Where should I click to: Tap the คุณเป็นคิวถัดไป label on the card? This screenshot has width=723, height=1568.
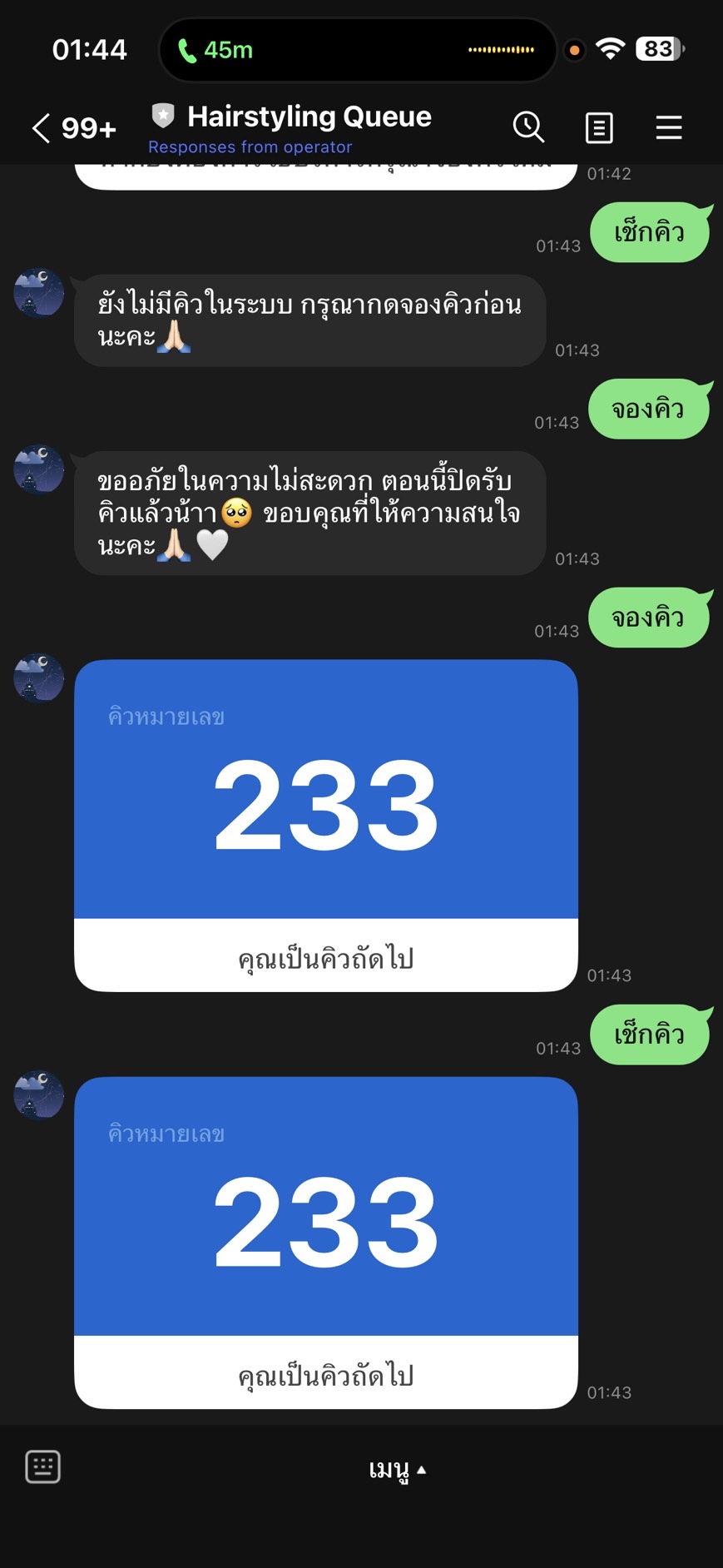click(x=324, y=958)
